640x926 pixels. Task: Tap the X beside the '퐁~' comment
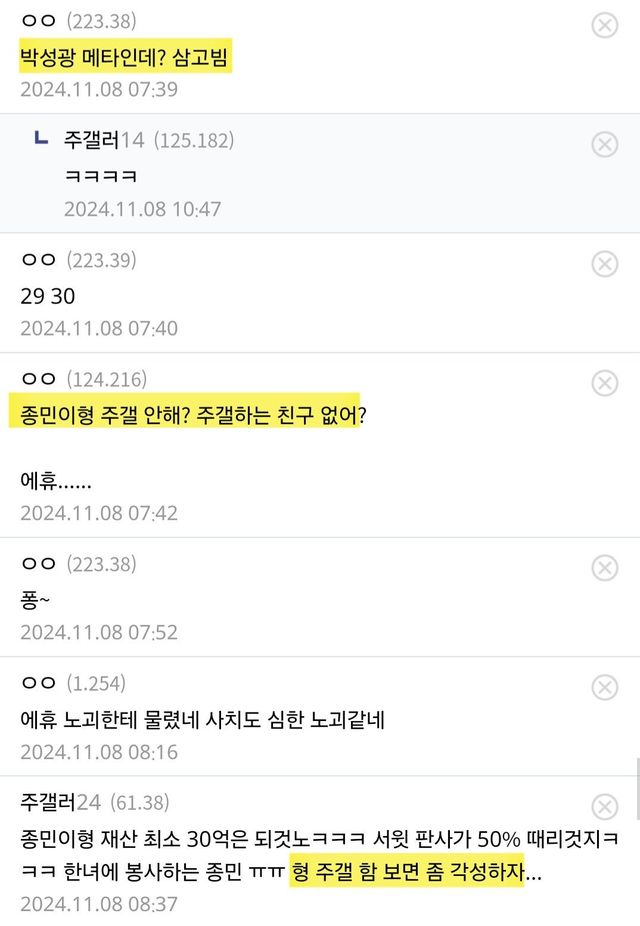coord(605,568)
